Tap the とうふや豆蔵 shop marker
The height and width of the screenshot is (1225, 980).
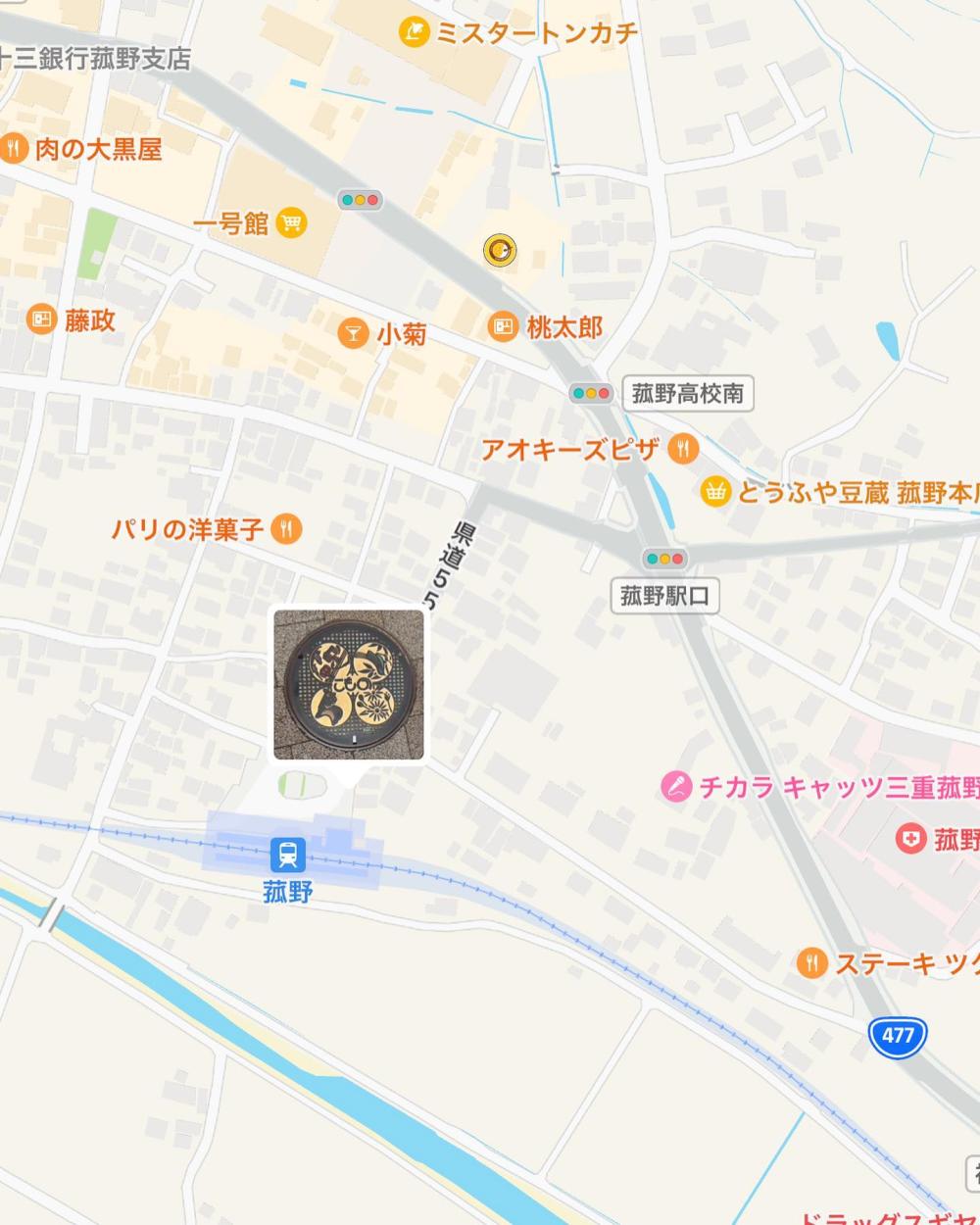coord(716,491)
